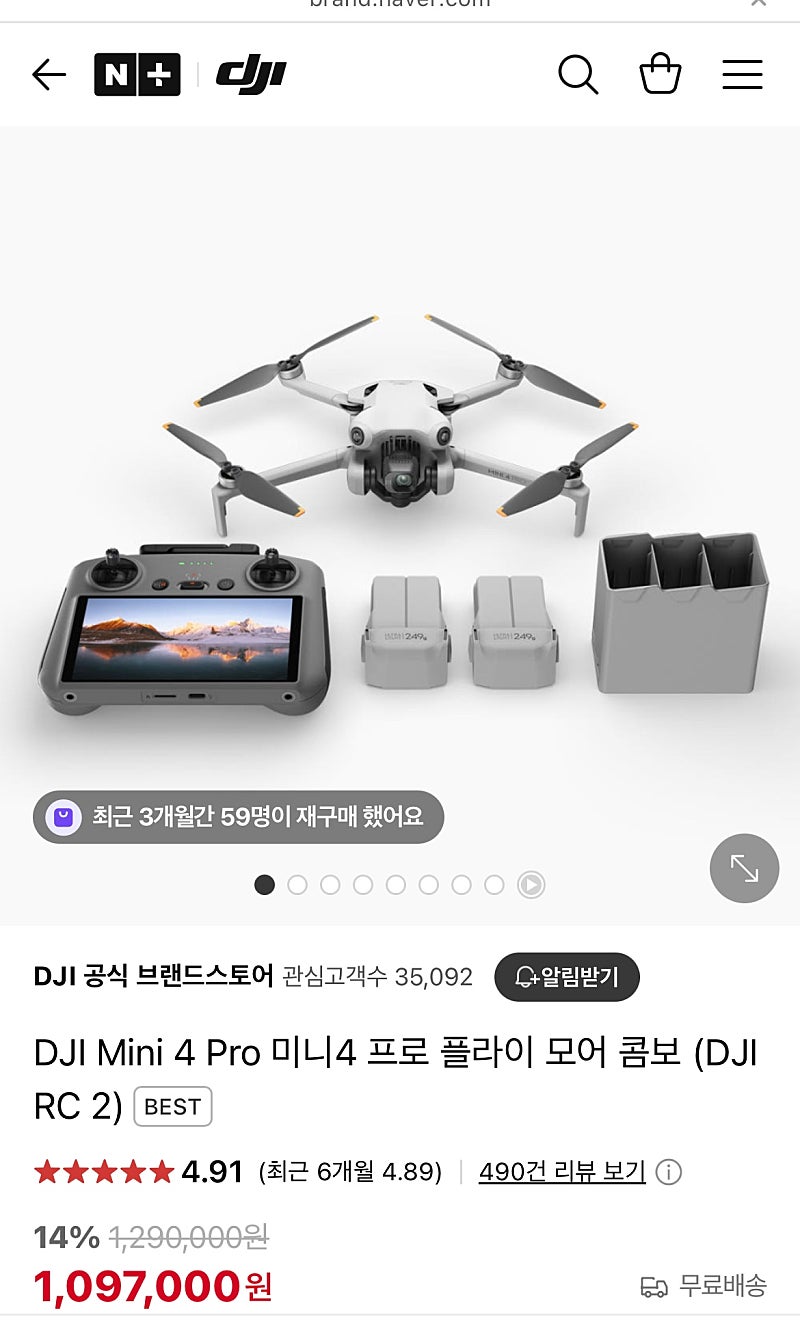Play the product video from the indicator
Viewport: 800px width, 1332px height.
click(531, 885)
